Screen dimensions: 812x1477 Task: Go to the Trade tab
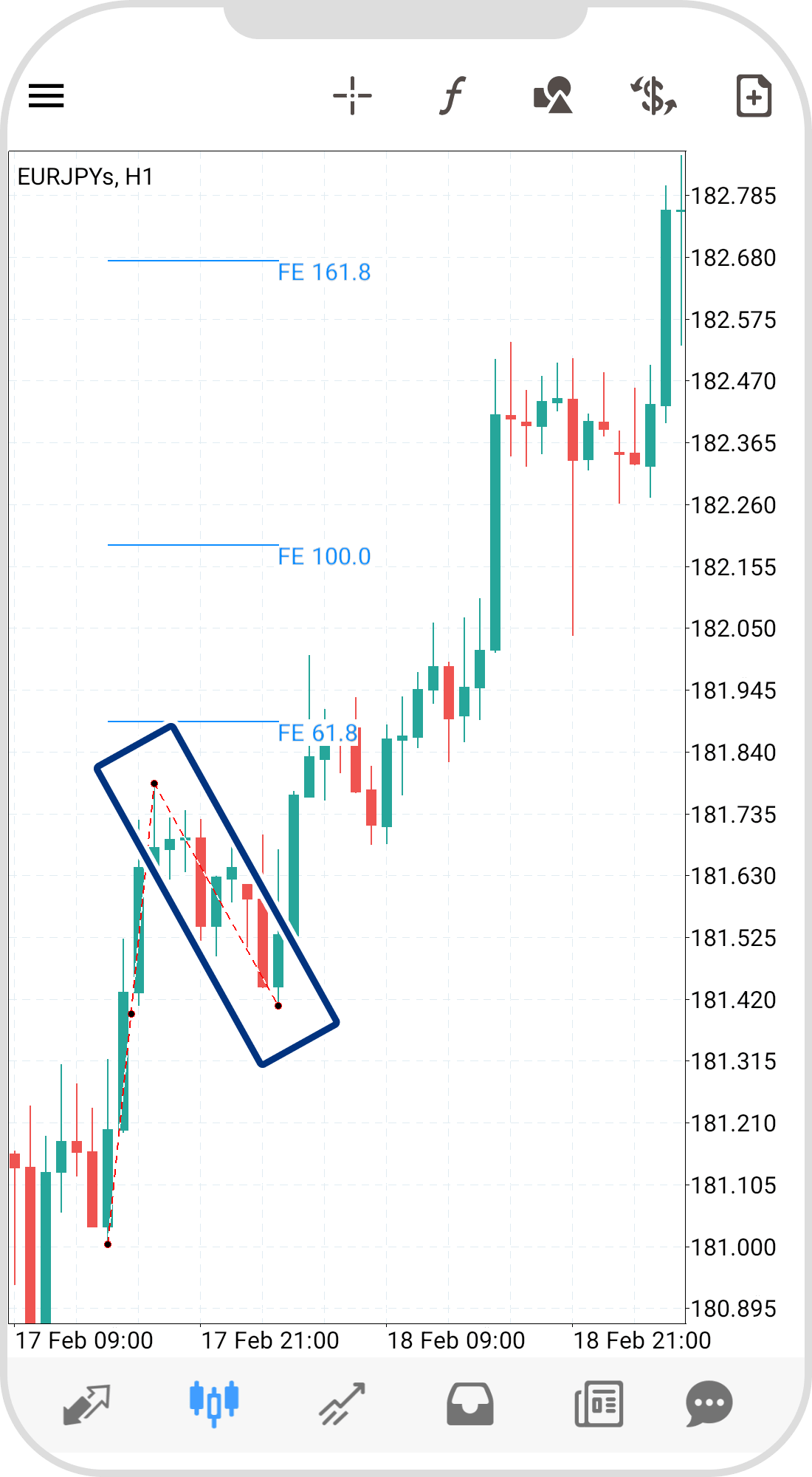(x=342, y=1403)
